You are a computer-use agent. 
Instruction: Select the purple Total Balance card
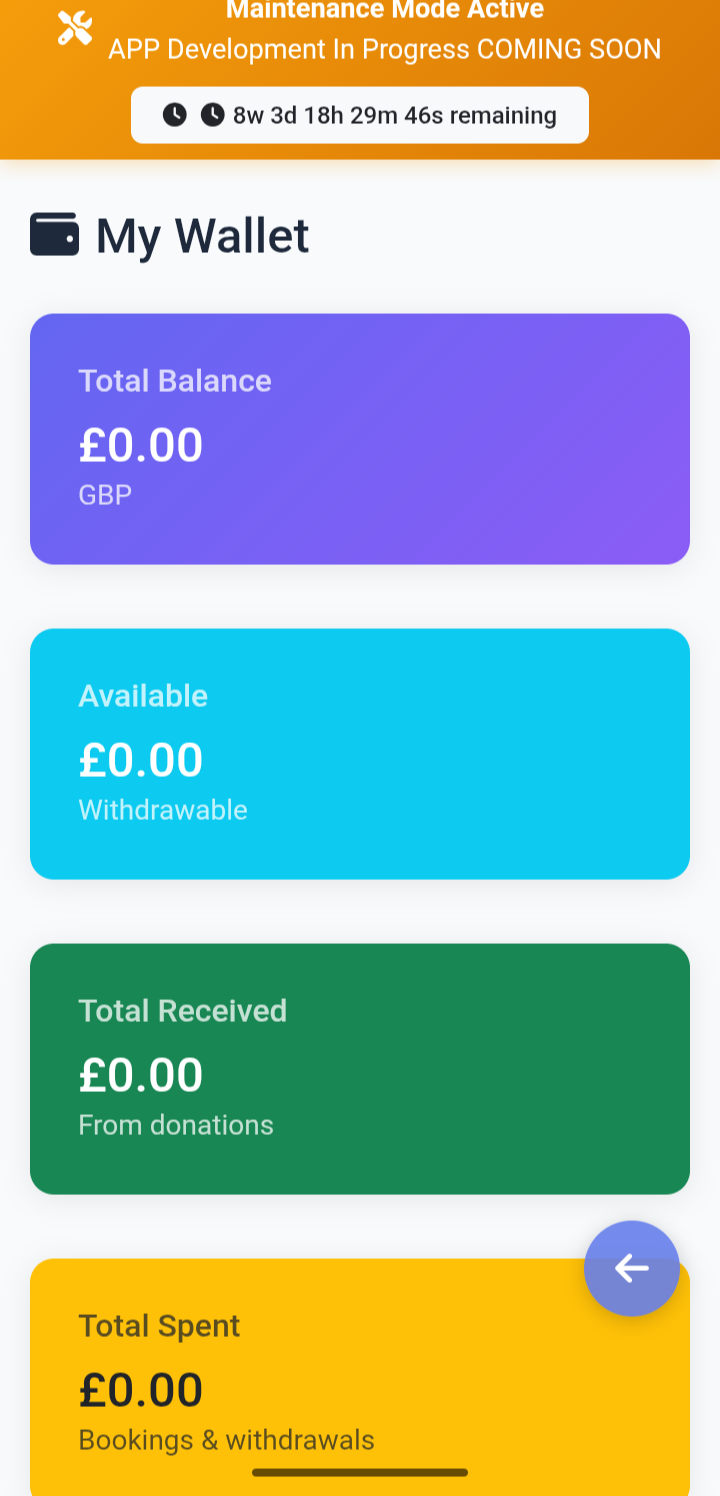point(360,438)
